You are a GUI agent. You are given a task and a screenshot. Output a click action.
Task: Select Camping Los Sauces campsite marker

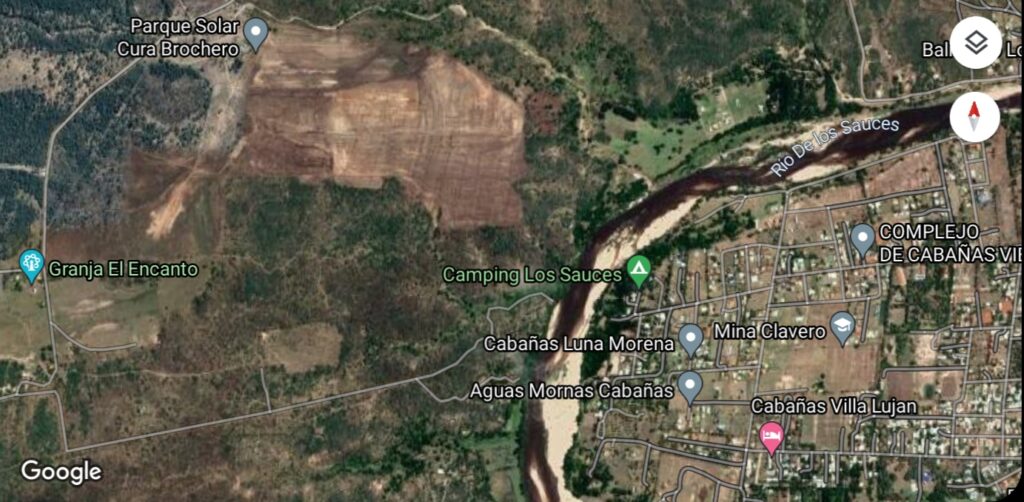click(x=638, y=269)
